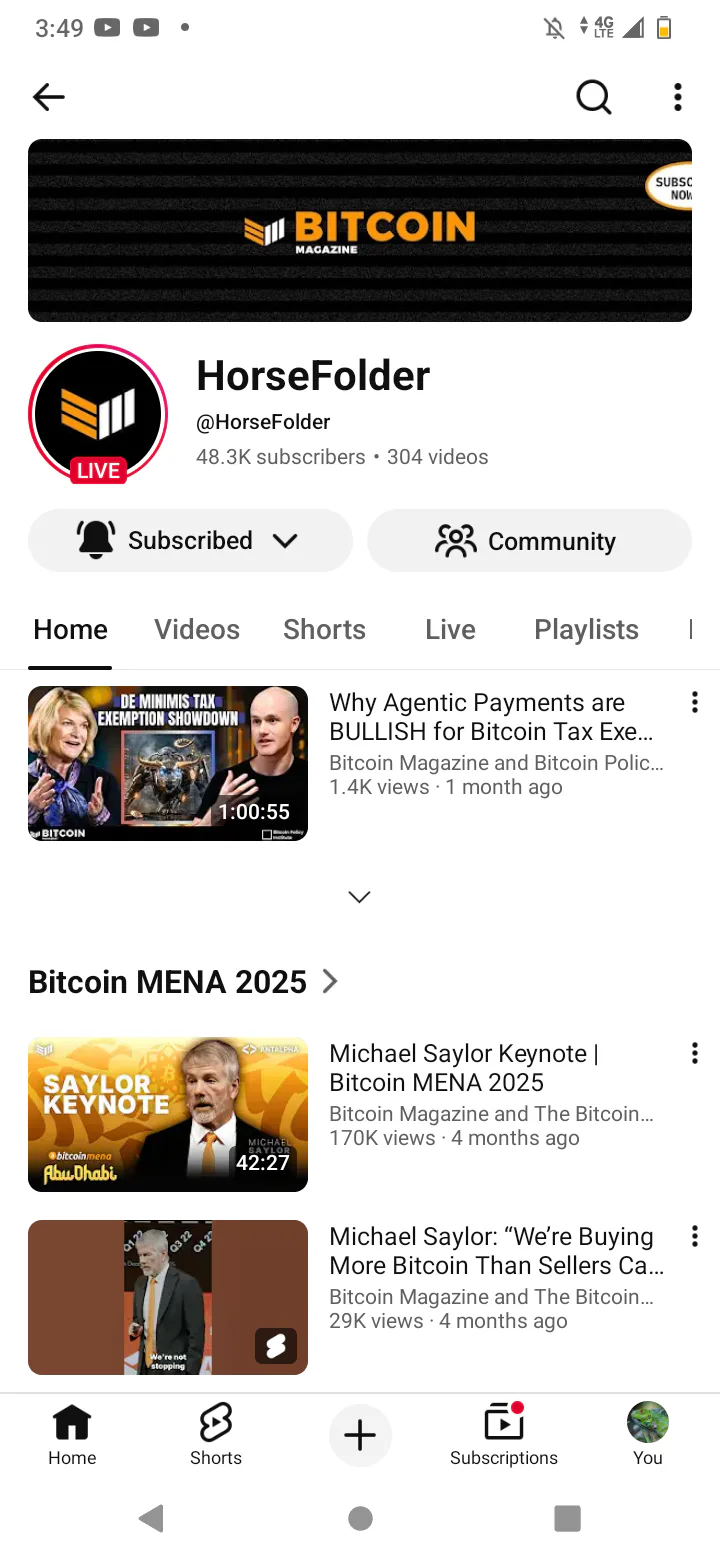This screenshot has width=720, height=1560.
Task: Open the "We're Buying More Bitcoin" short
Action: 168,1297
